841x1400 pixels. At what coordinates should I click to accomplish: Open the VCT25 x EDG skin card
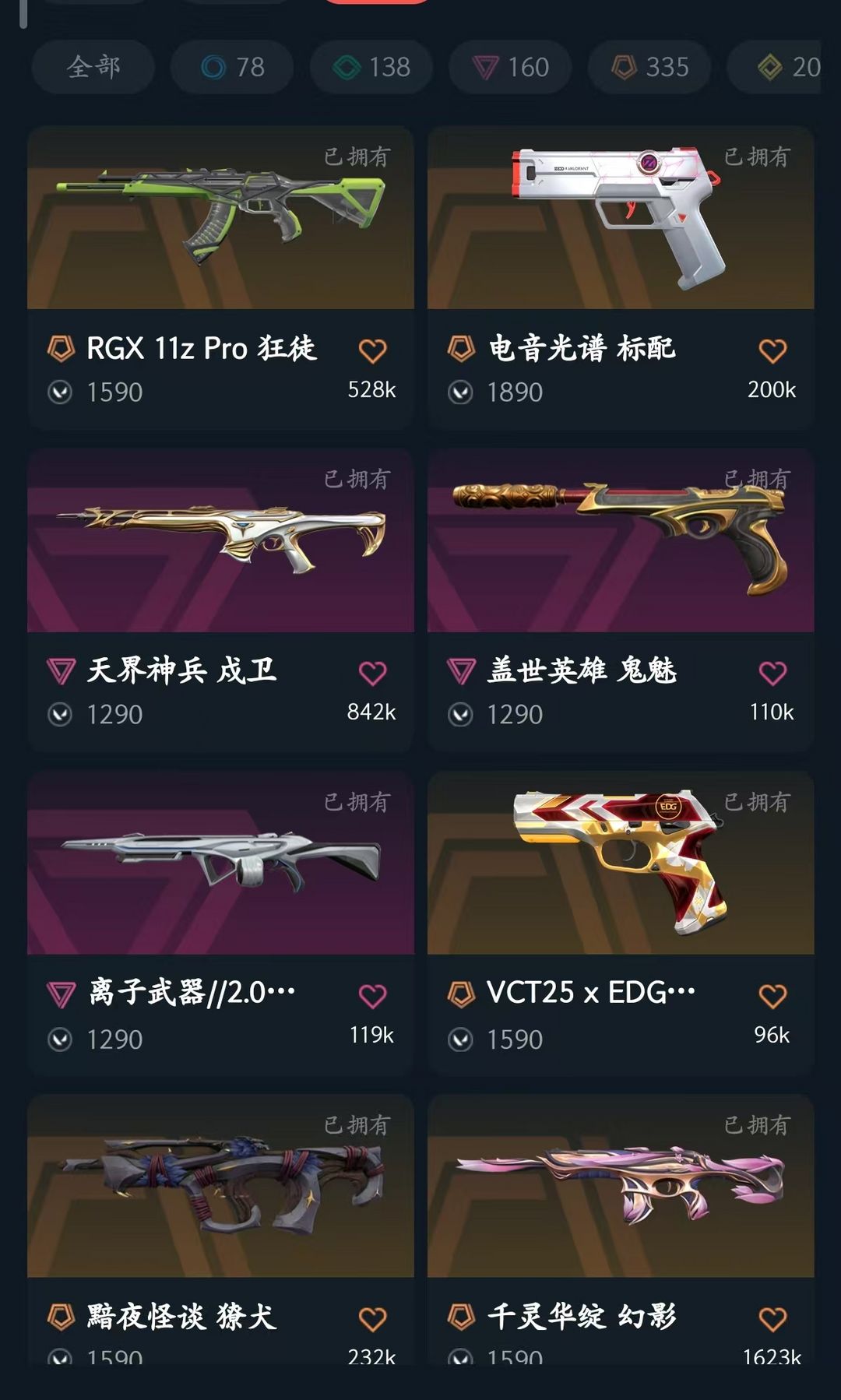[621, 863]
